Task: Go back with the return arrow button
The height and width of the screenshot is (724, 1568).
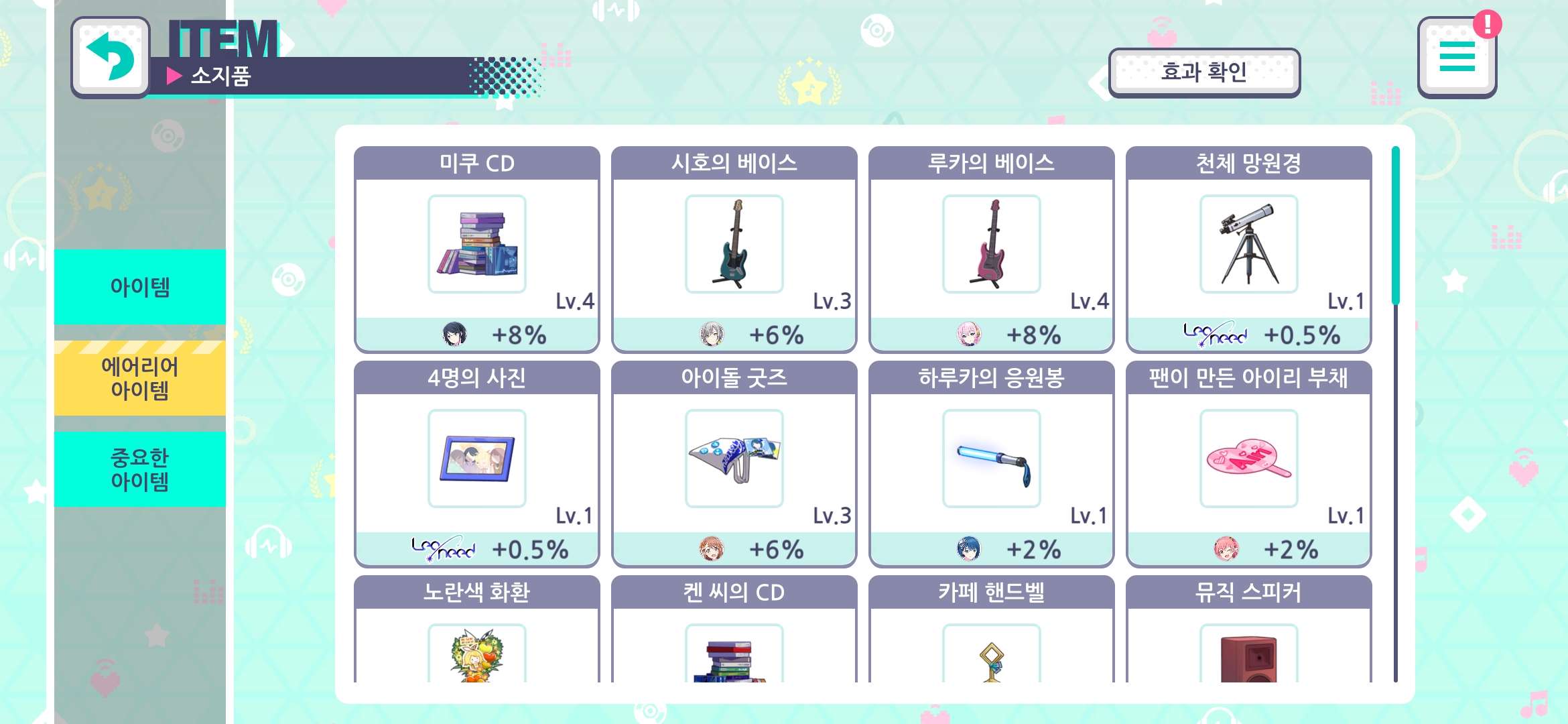Action: pyautogui.click(x=111, y=57)
